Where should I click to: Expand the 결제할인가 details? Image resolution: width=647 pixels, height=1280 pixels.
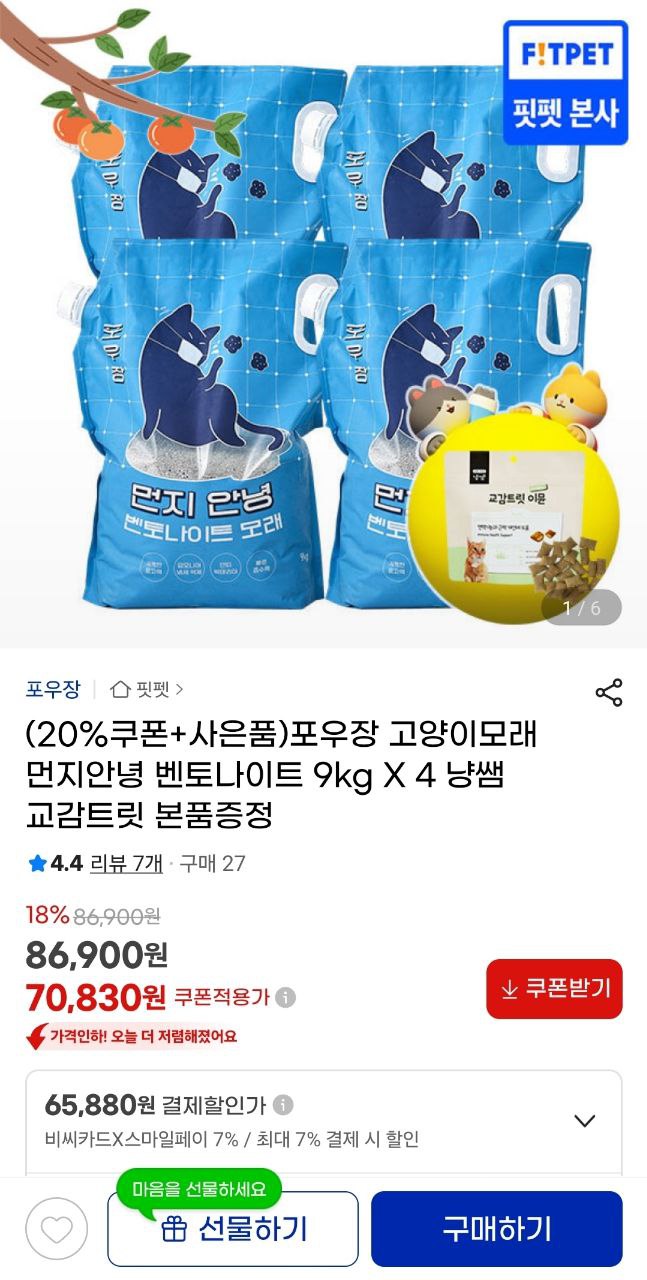click(585, 1120)
